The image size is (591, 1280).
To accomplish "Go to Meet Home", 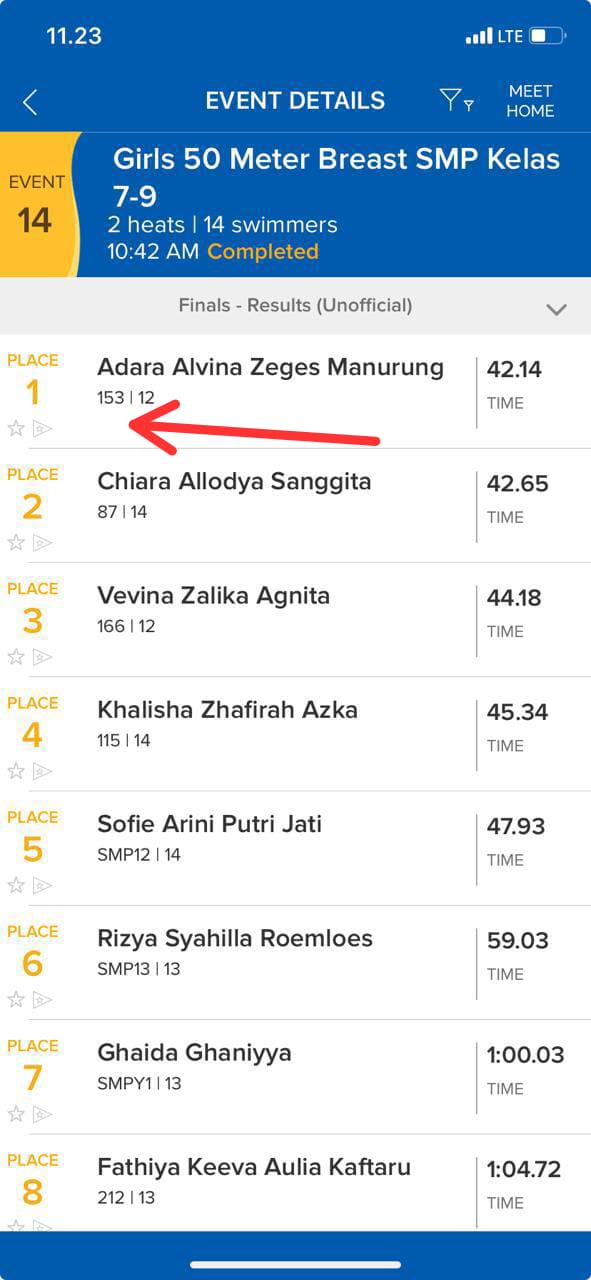I will (x=530, y=101).
